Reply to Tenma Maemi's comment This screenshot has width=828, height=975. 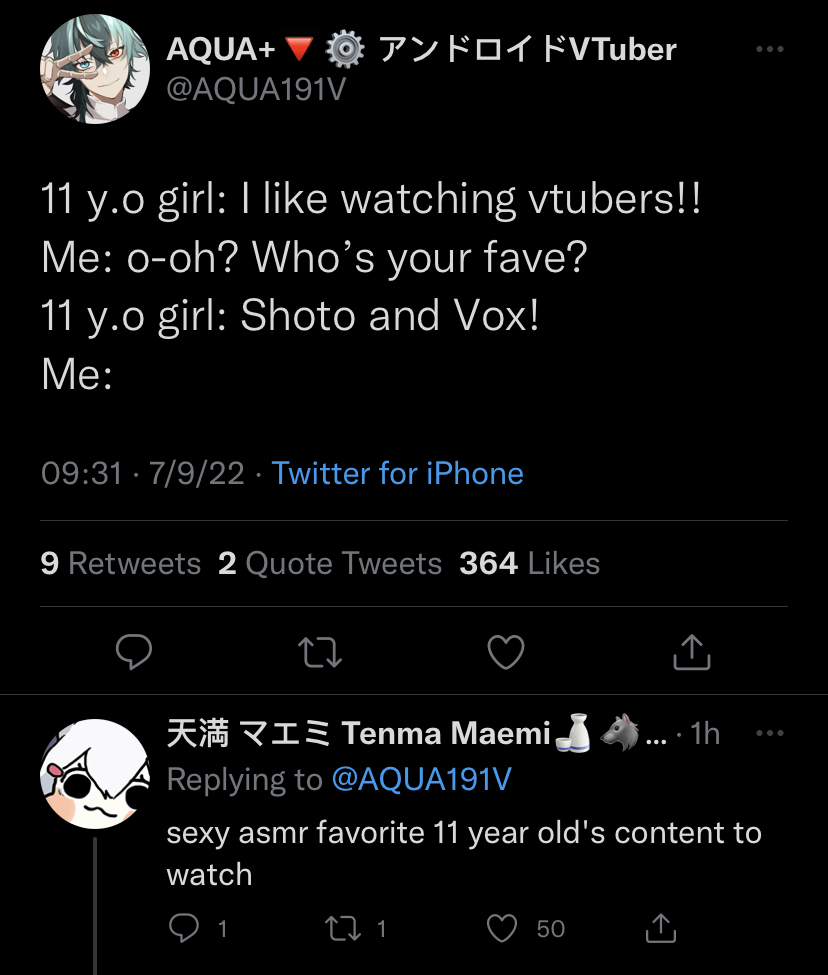(x=184, y=929)
